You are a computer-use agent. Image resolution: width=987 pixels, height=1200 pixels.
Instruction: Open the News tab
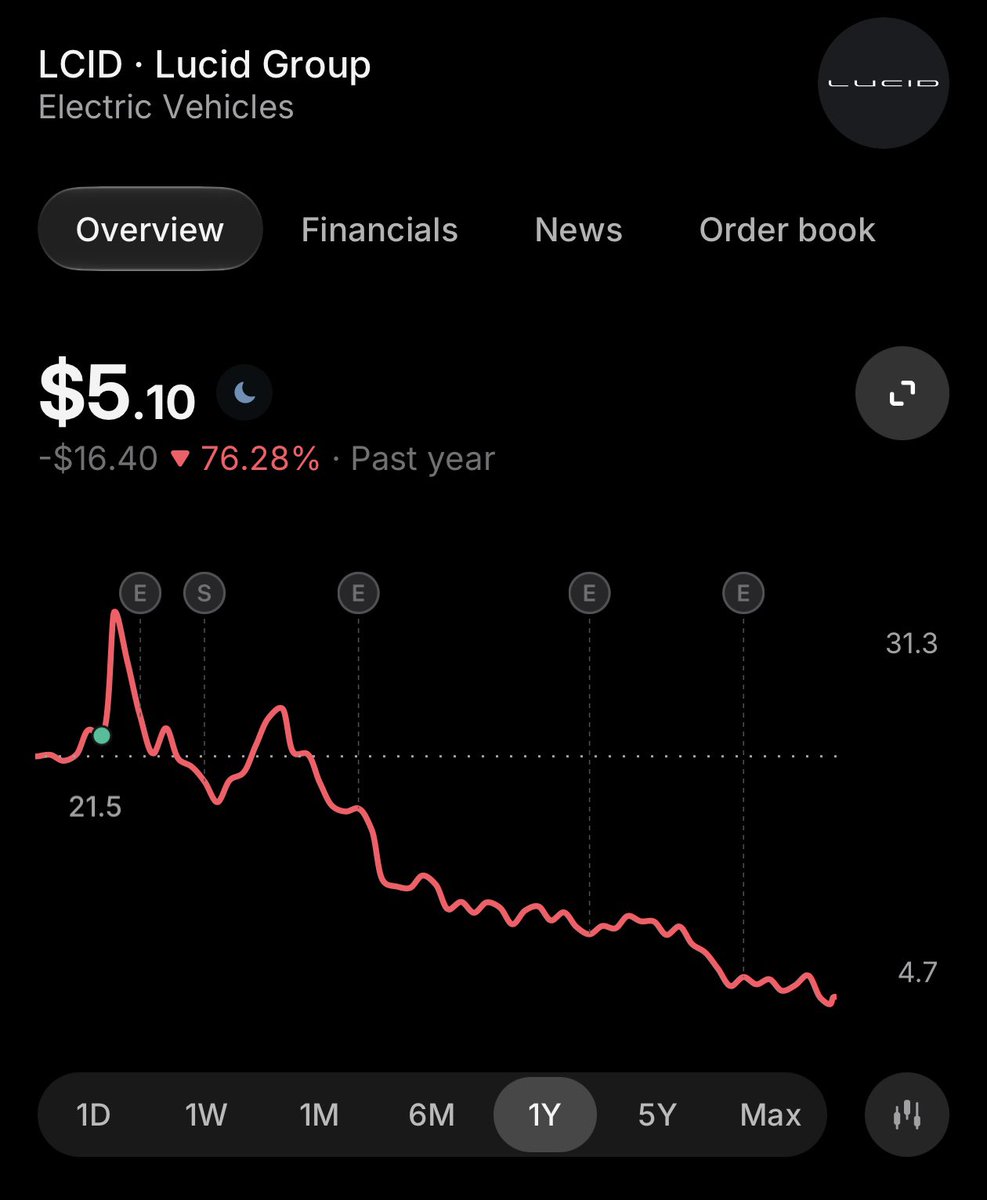[x=578, y=230]
